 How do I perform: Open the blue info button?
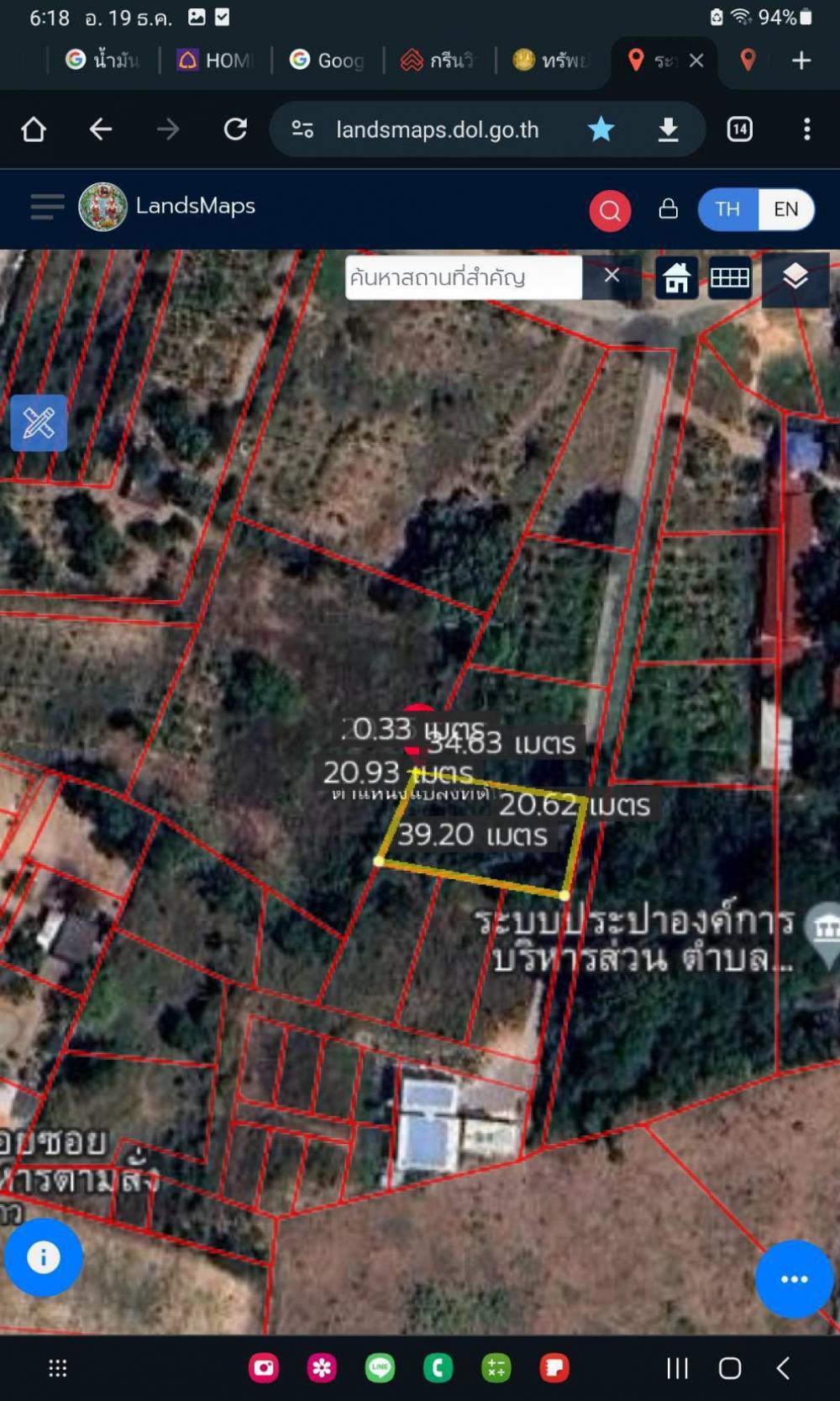tap(44, 1257)
